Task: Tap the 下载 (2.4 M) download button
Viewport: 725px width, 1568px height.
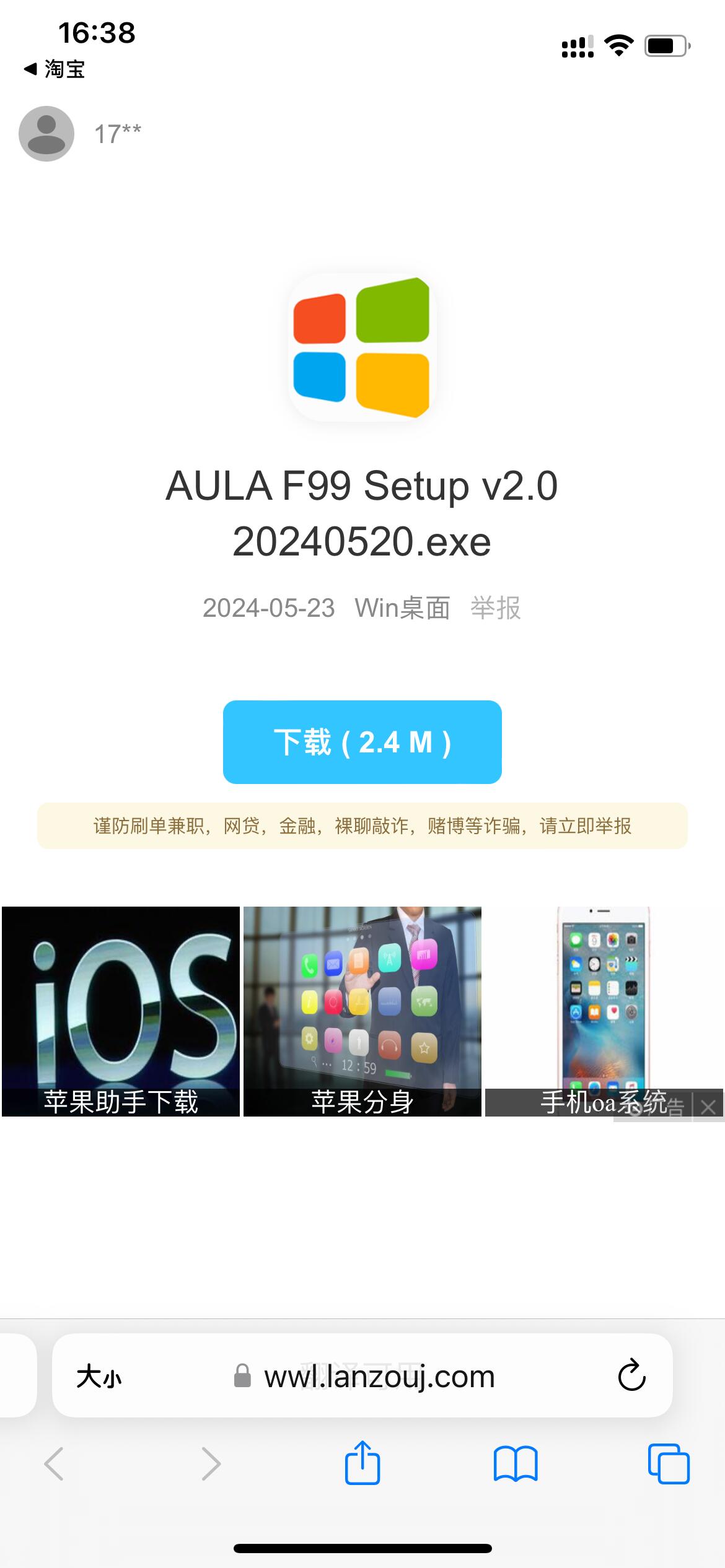Action: click(362, 742)
